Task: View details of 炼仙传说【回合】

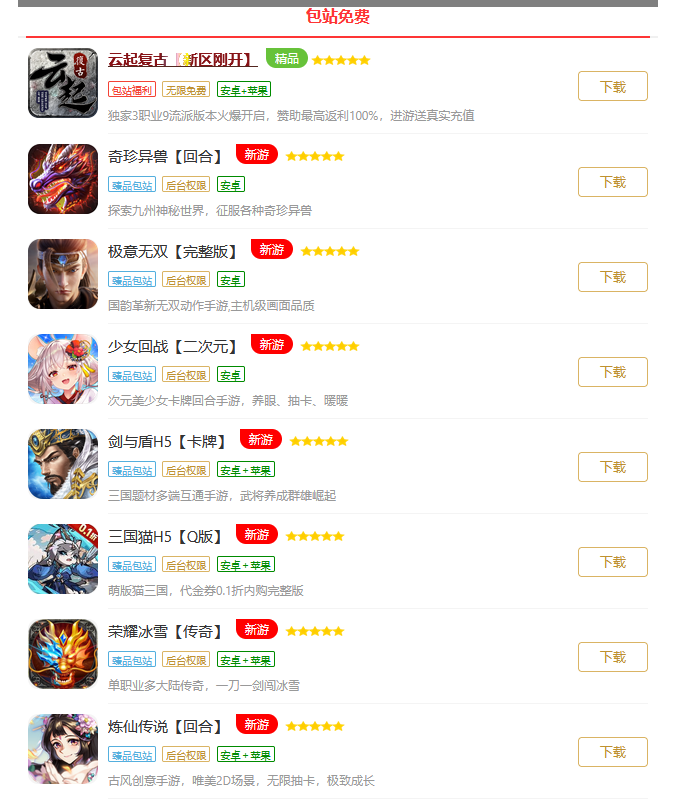Action: click(166, 726)
